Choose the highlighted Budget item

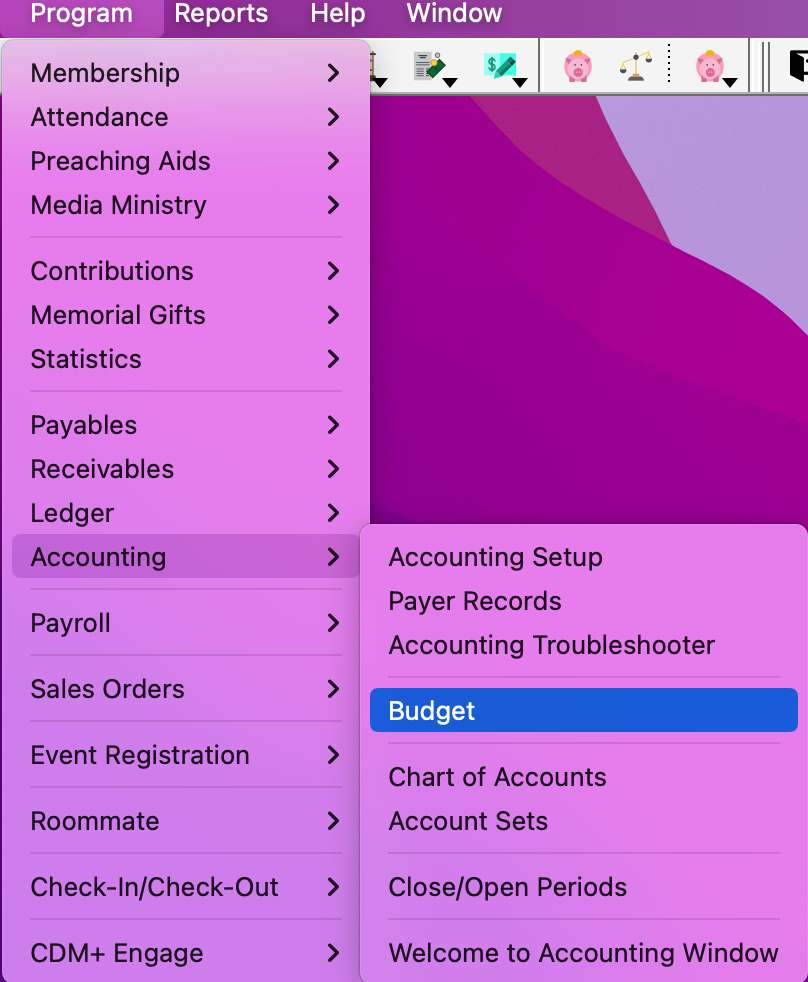point(432,711)
